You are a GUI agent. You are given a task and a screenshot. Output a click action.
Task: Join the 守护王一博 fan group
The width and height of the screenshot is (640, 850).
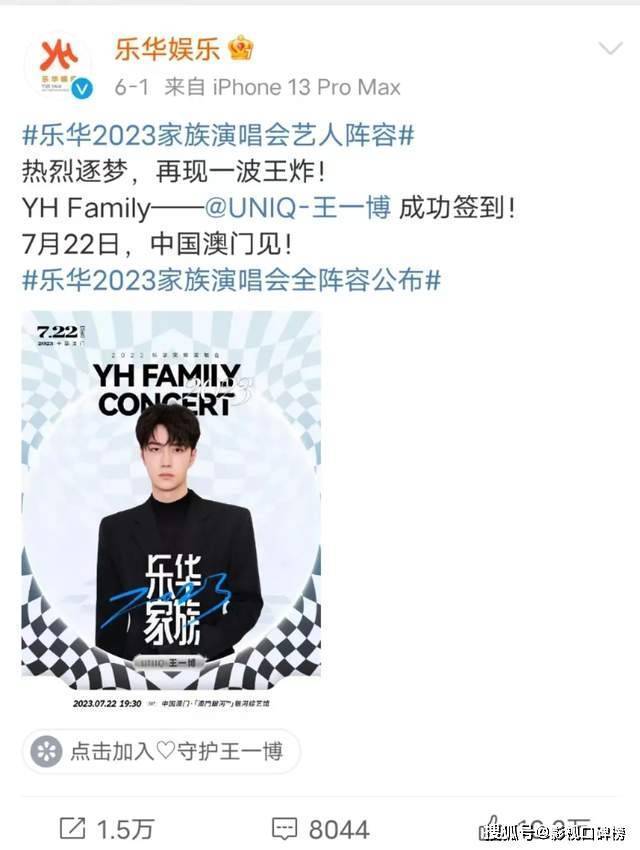[160, 751]
